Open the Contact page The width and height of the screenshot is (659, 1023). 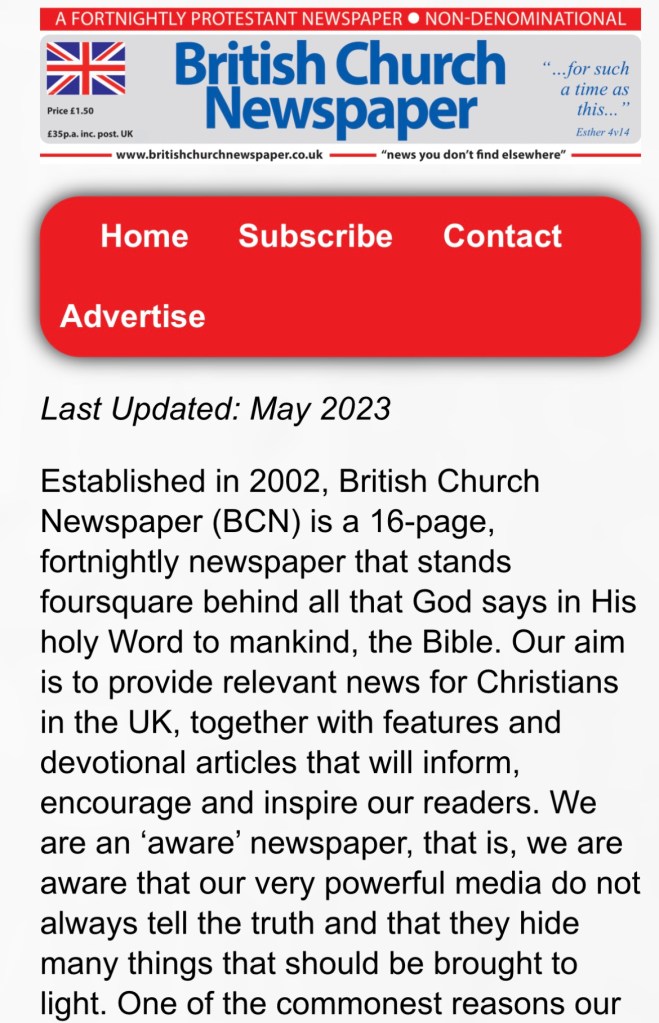click(x=502, y=236)
